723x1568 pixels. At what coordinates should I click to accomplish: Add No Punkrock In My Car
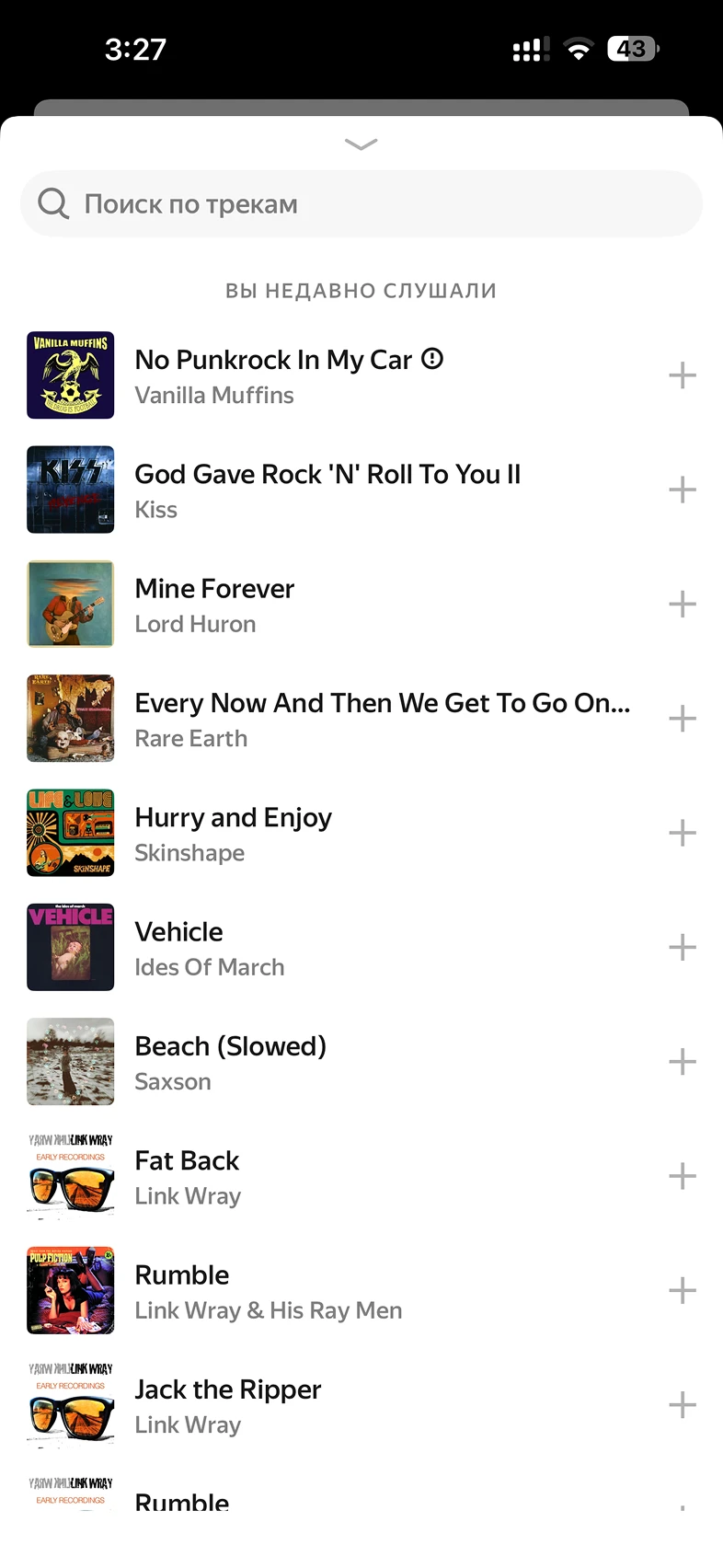click(x=682, y=375)
